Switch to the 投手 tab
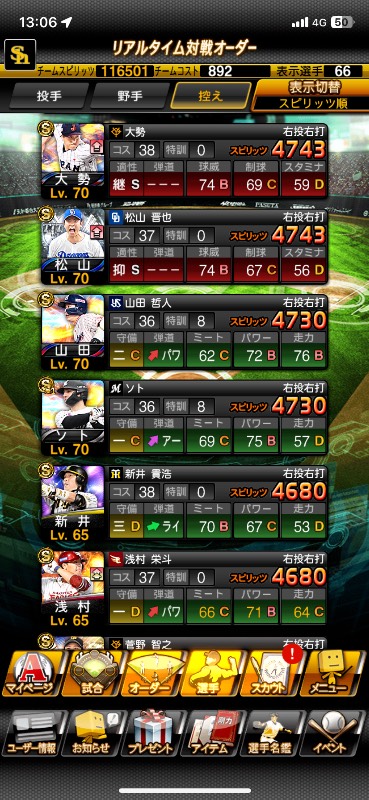The image size is (369, 800). coord(49,96)
